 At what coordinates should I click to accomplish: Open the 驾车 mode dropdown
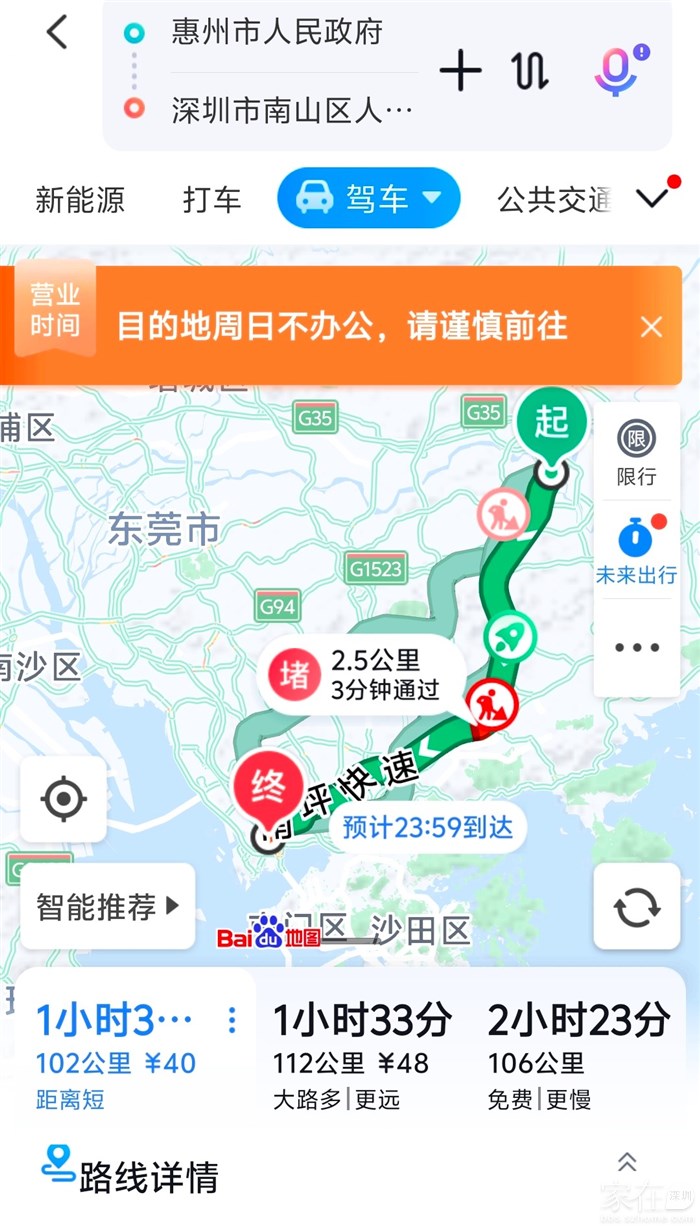coord(369,199)
